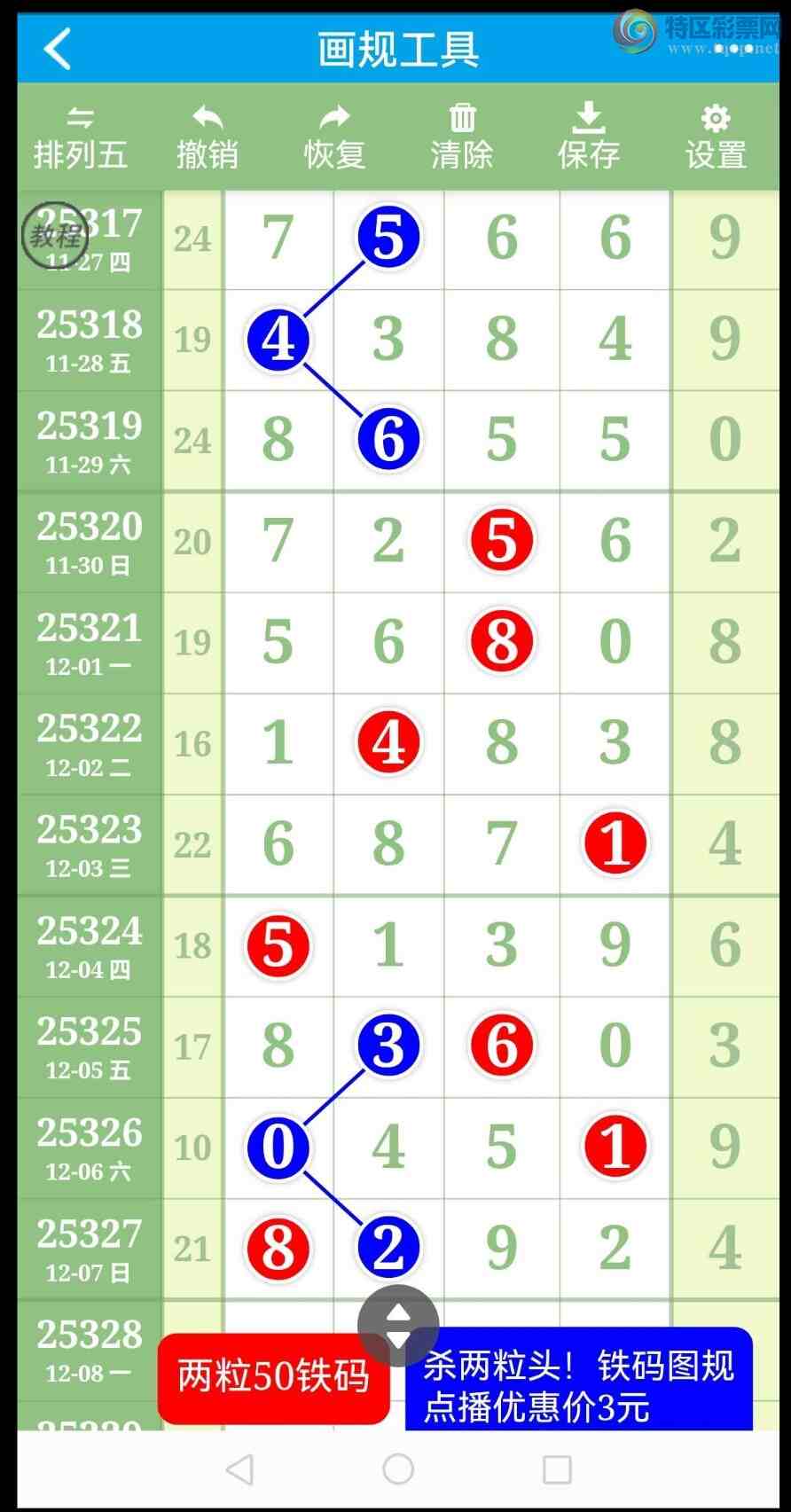Undo the last mark with 撤销

click(208, 138)
